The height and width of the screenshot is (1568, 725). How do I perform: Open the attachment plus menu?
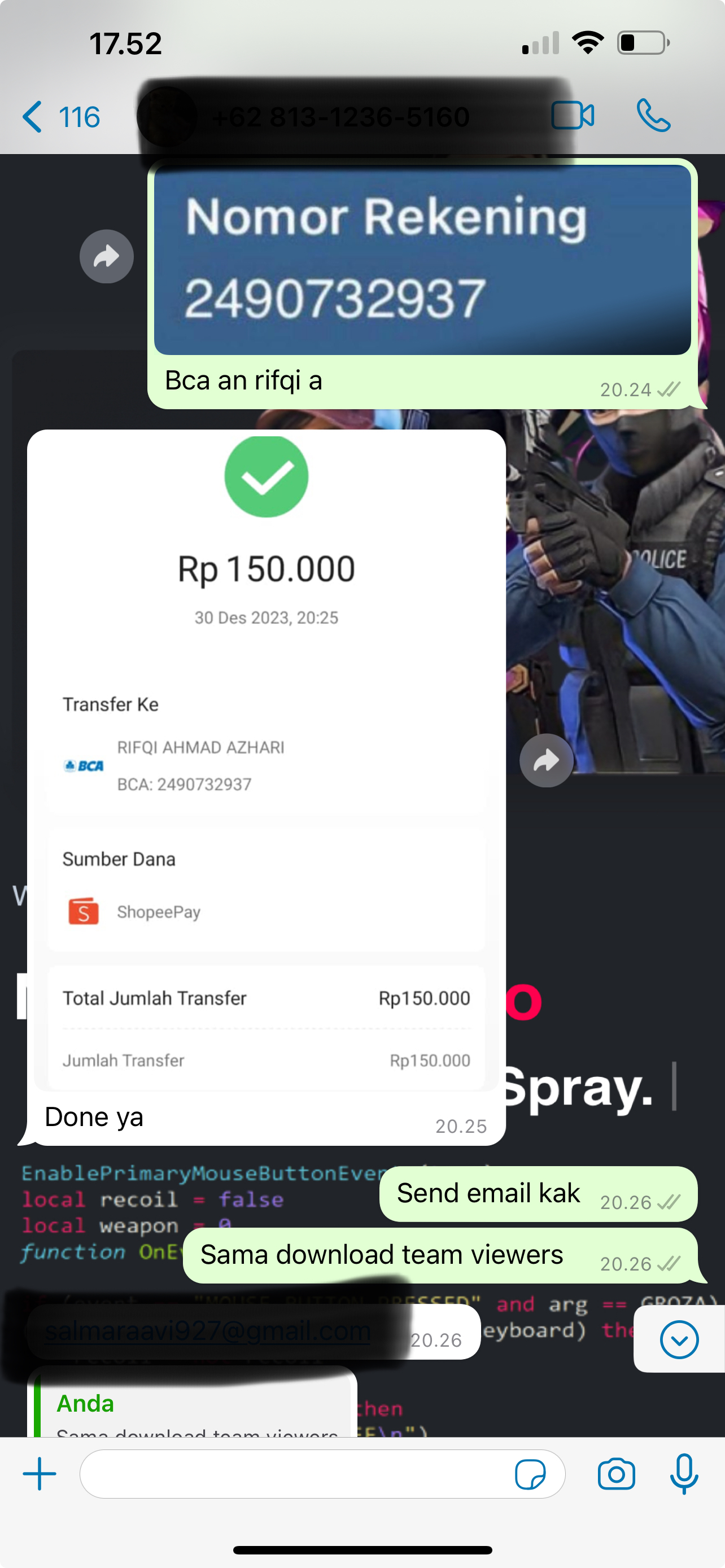pos(40,1474)
